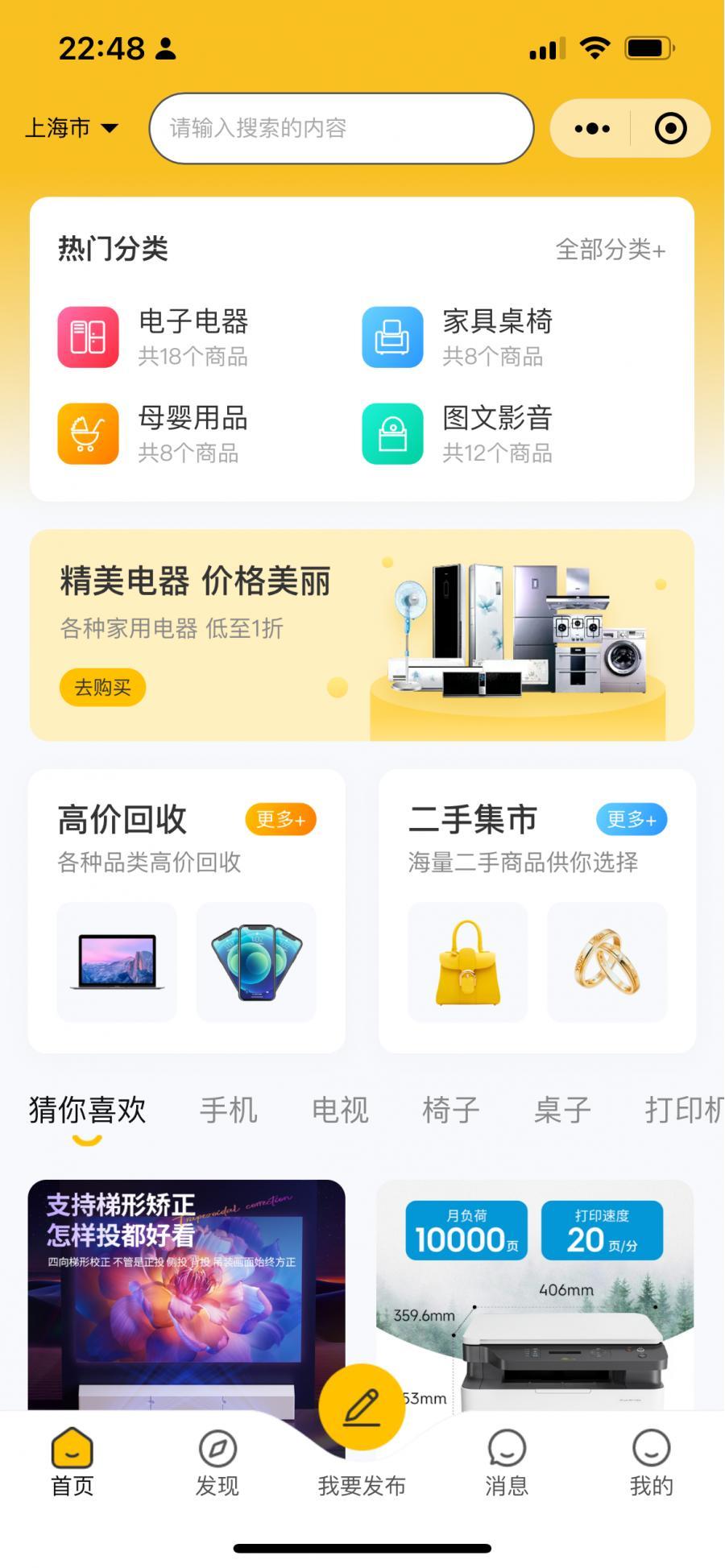Viewport: 725px width, 1568px height.
Task: View 全部分类+ categories
Action: pyautogui.click(x=610, y=250)
